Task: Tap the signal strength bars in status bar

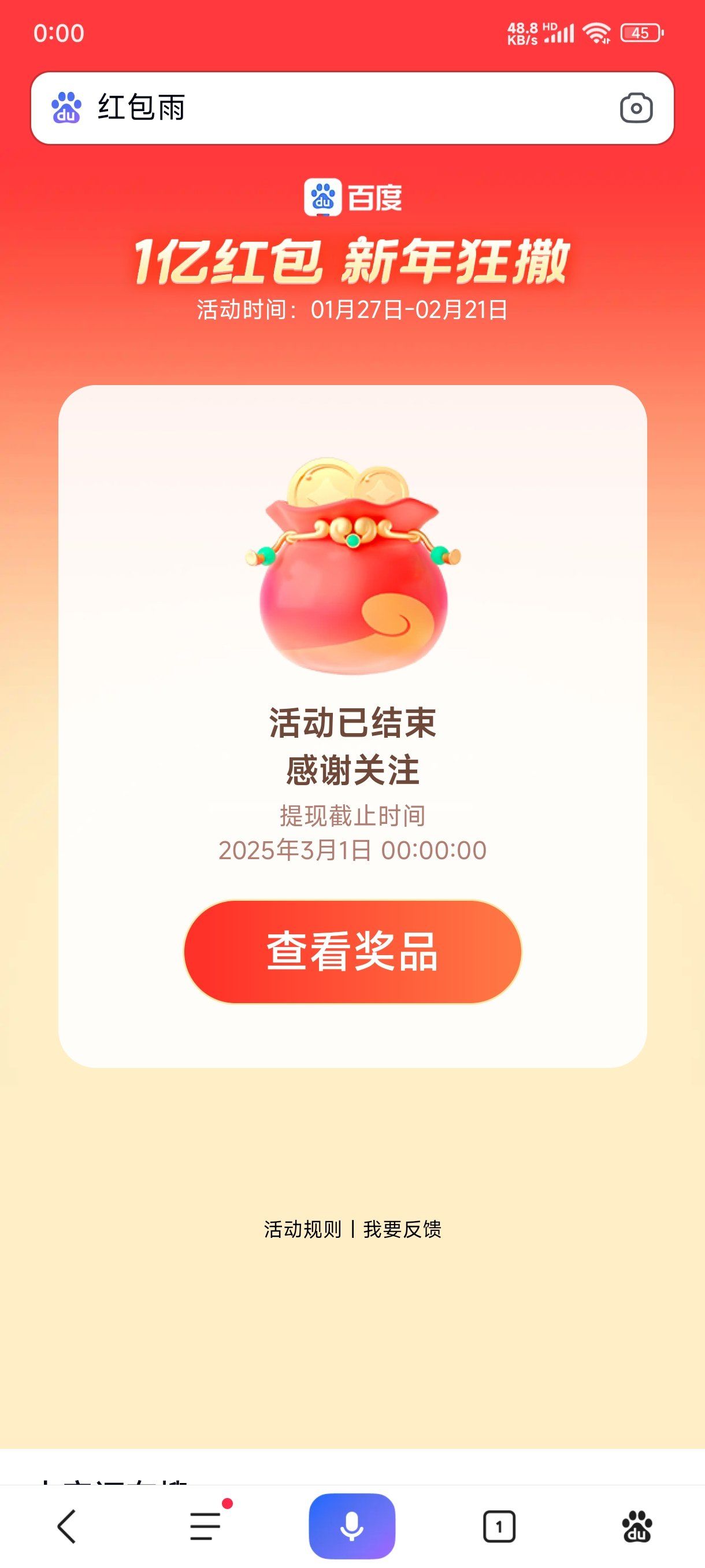Action: (559, 35)
